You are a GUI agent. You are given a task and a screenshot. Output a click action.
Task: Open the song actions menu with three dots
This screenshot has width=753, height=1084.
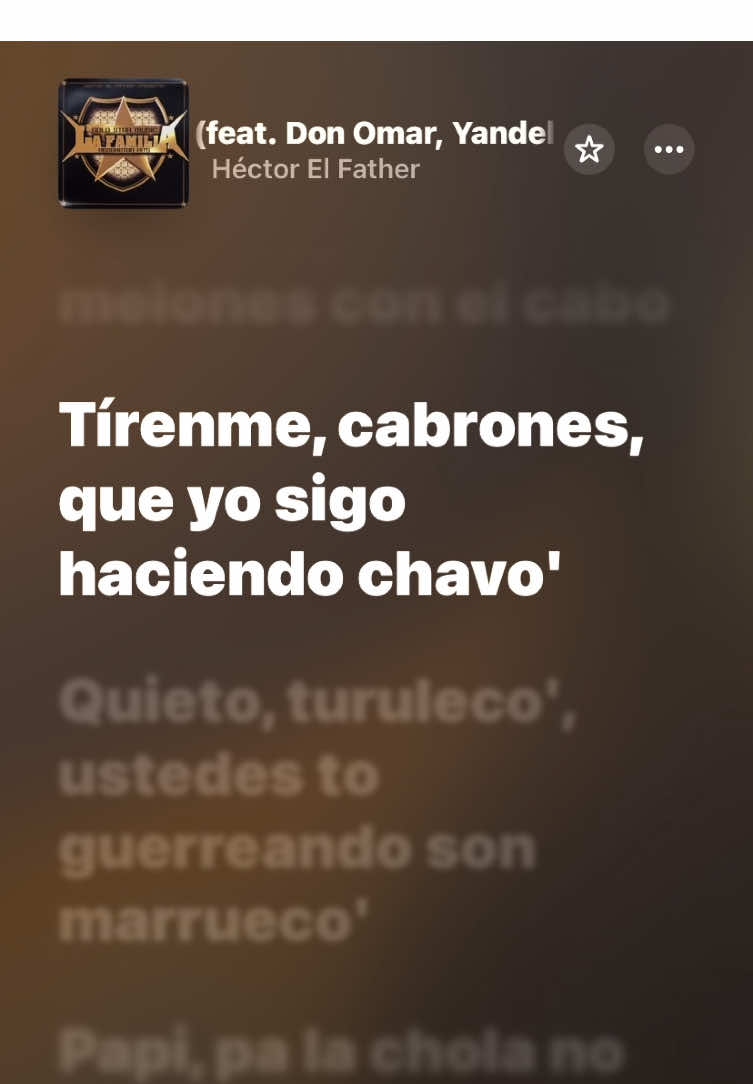coord(668,149)
